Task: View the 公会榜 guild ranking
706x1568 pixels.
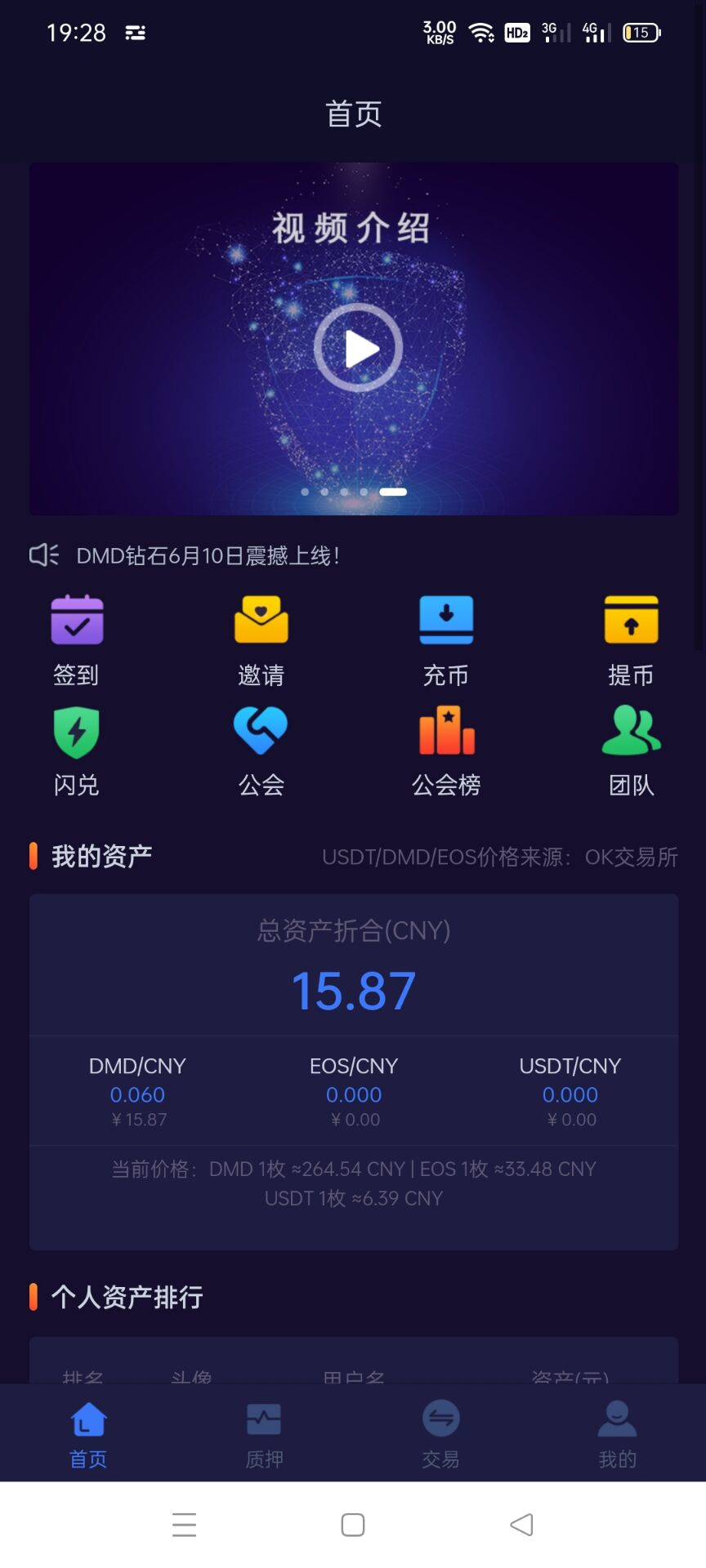Action: tap(446, 750)
